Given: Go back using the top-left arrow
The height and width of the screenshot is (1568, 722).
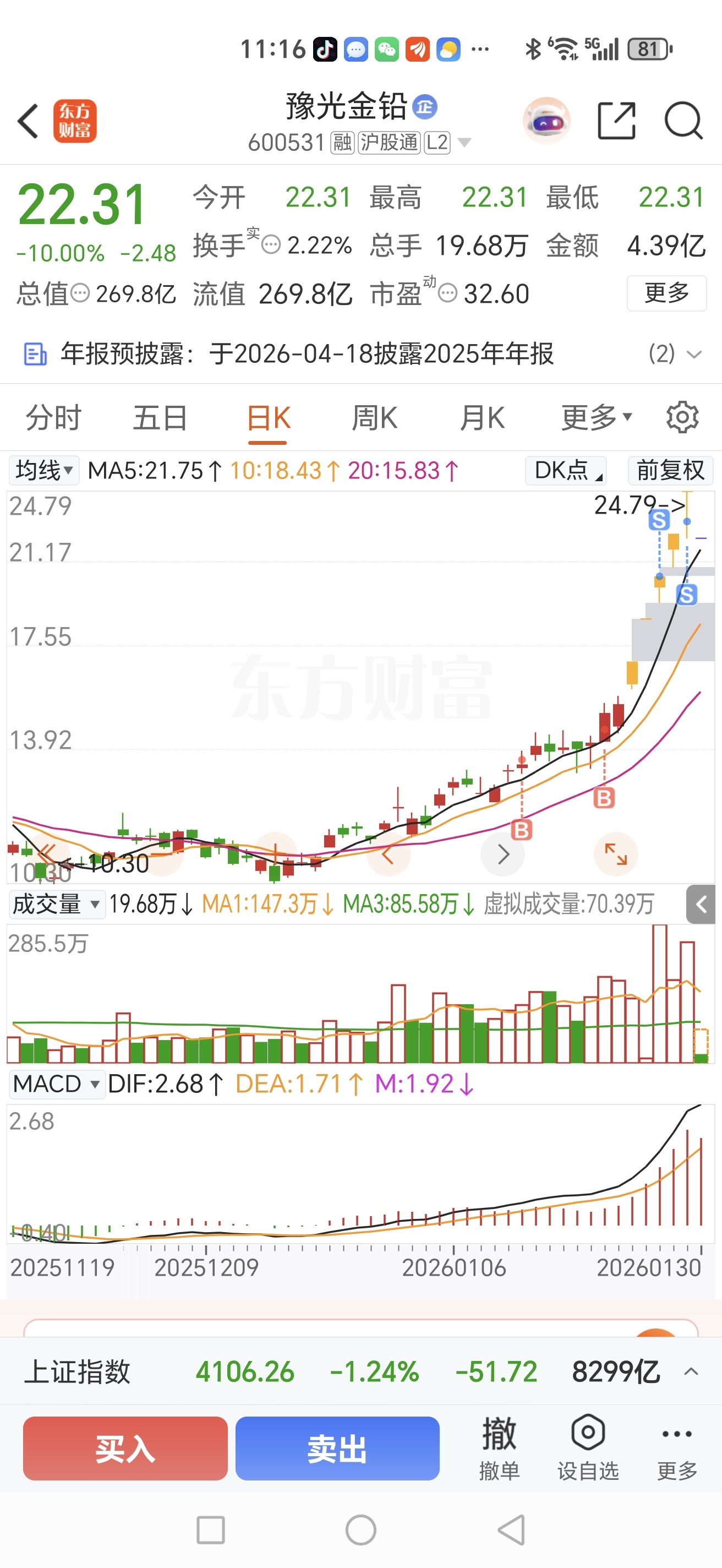Looking at the screenshot, I should (29, 121).
